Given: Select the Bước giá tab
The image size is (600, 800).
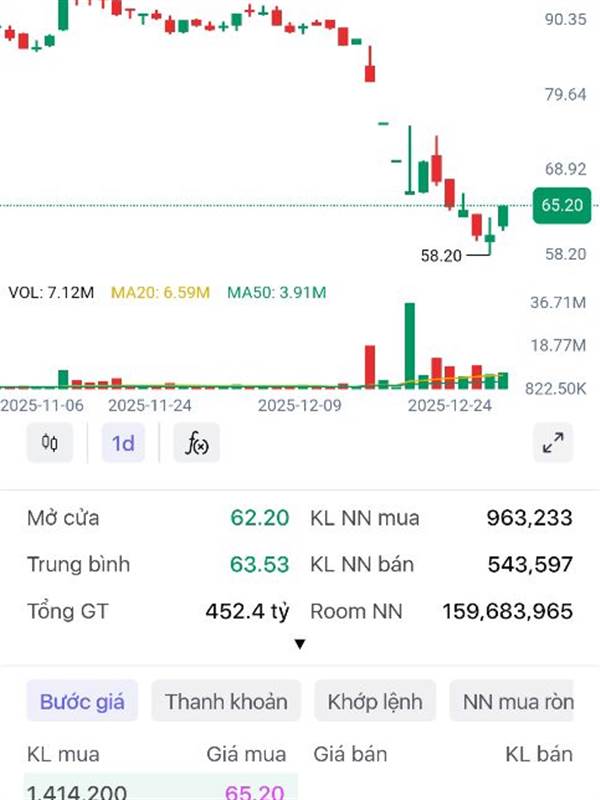Looking at the screenshot, I should click(82, 702).
